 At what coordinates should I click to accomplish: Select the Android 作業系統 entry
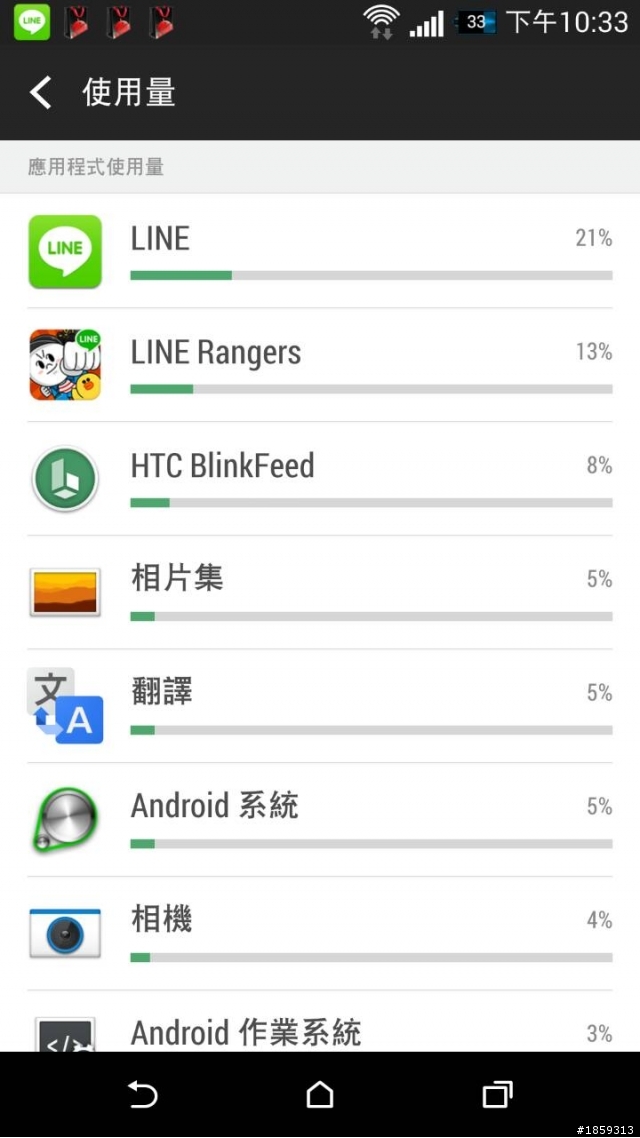pos(320,1028)
